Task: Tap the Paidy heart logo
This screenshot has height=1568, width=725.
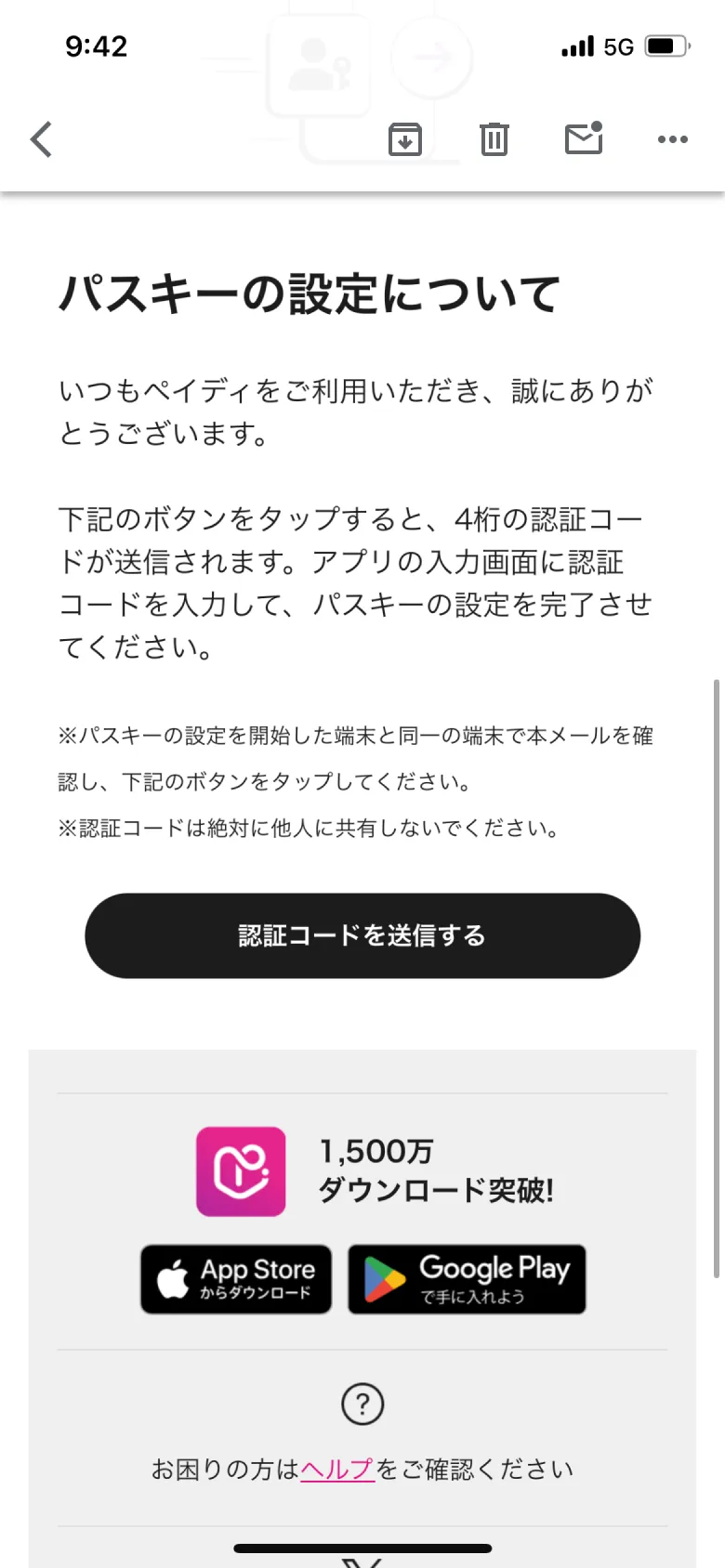Action: pyautogui.click(x=240, y=1171)
